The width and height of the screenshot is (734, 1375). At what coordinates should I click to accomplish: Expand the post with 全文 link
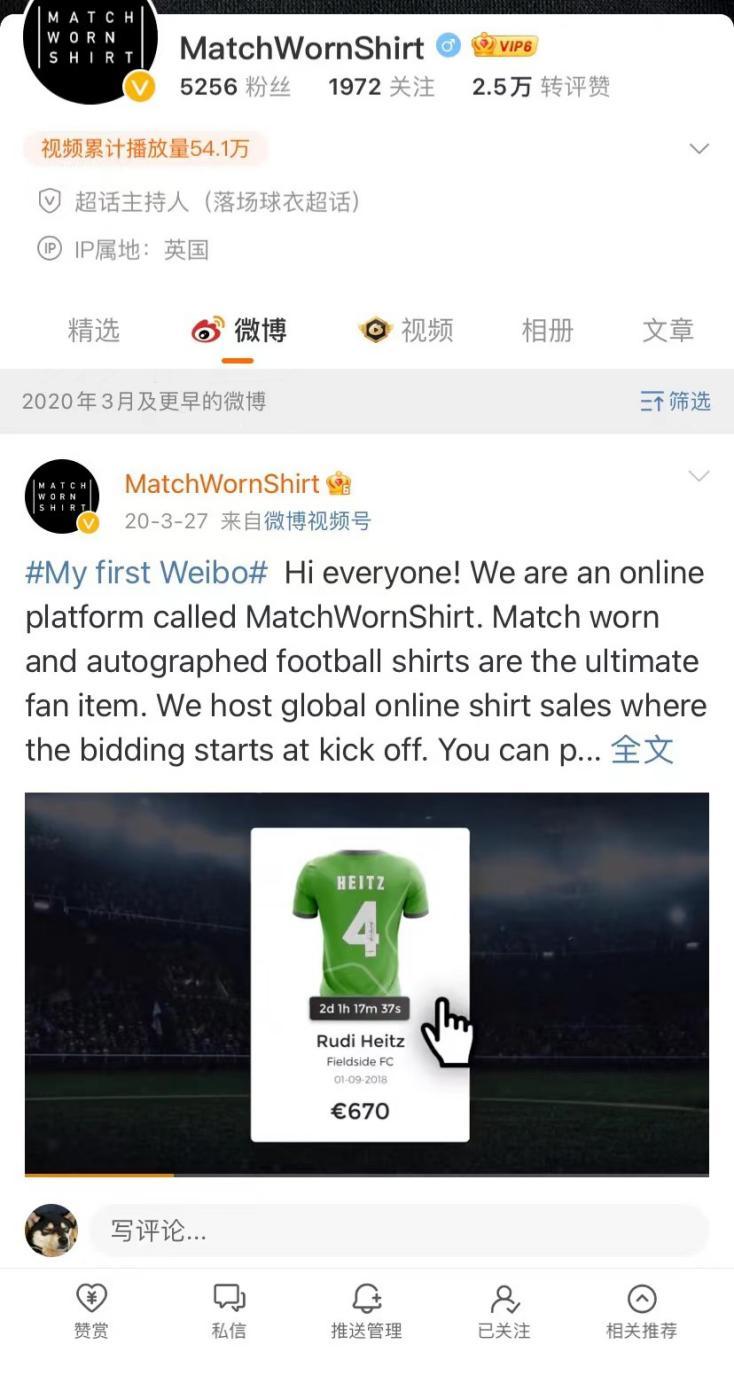click(x=642, y=750)
